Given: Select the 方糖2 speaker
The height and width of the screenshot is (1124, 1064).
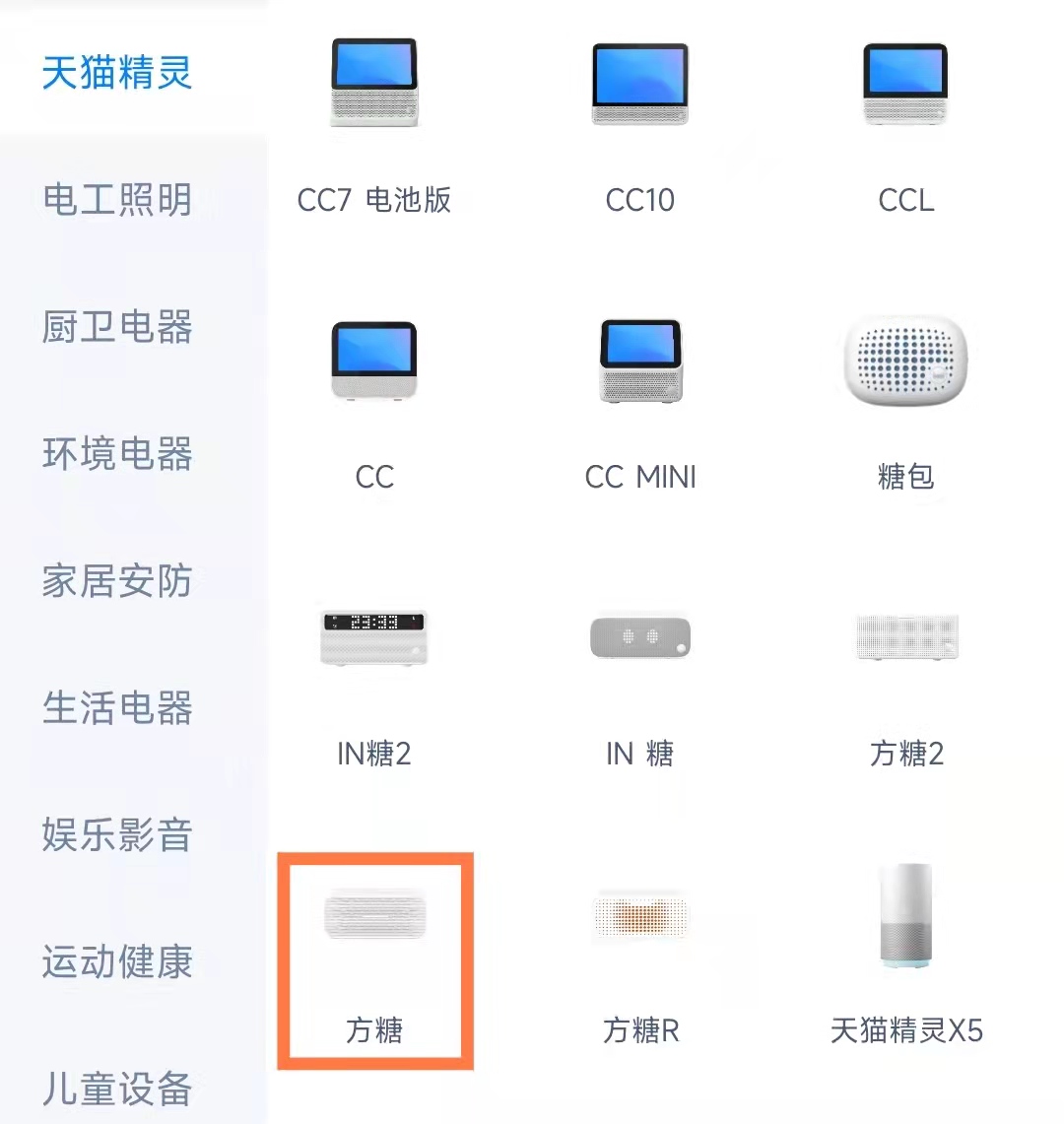Looking at the screenshot, I should [x=905, y=680].
